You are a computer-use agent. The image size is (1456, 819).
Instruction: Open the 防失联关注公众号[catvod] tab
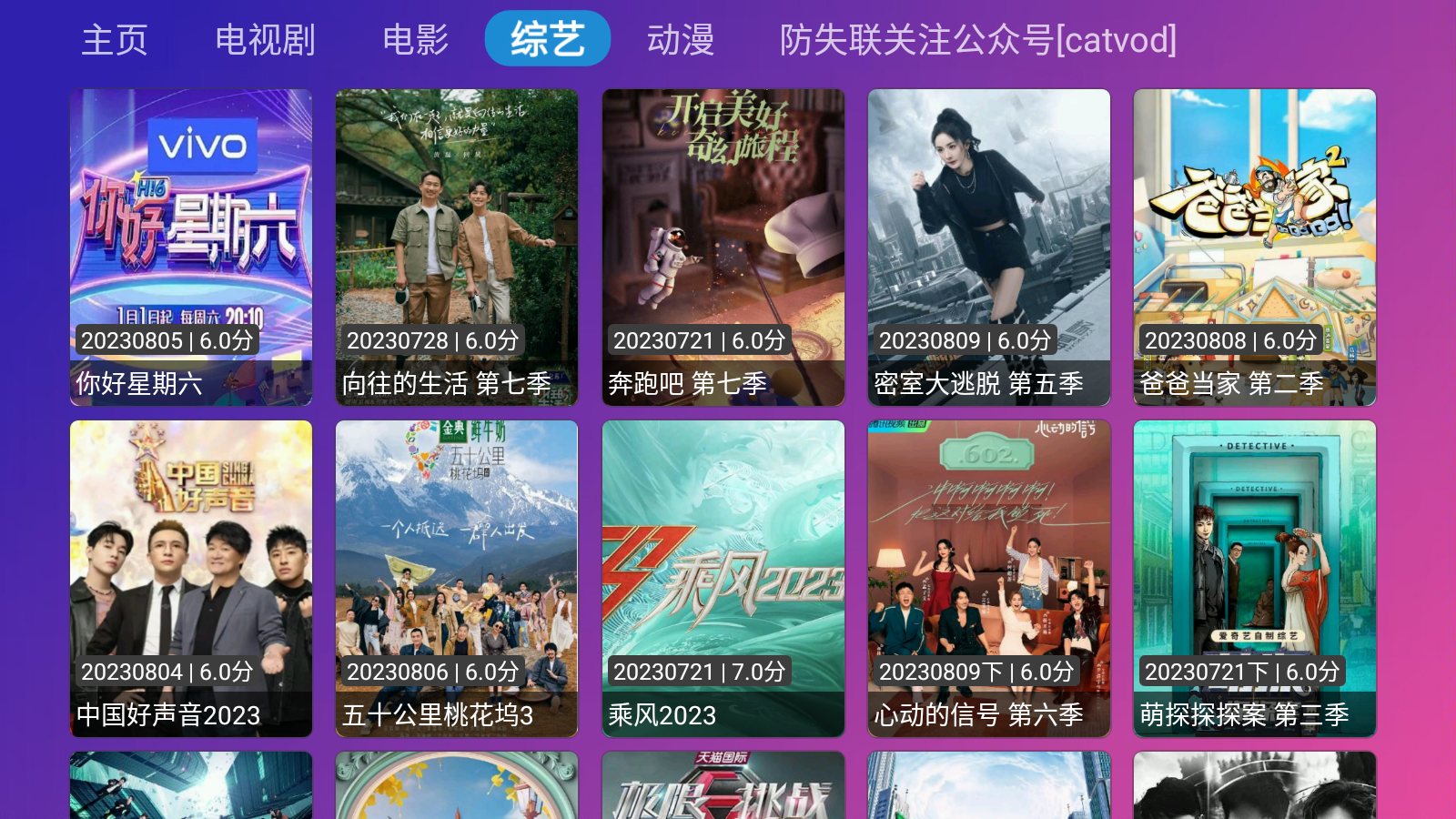[977, 40]
